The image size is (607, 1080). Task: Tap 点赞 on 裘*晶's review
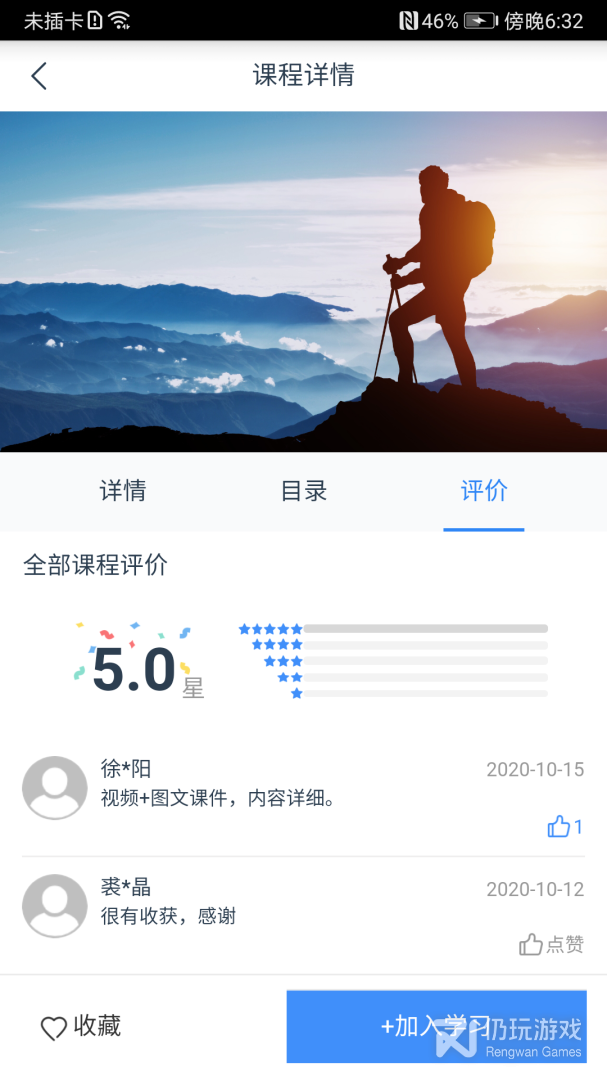point(551,944)
